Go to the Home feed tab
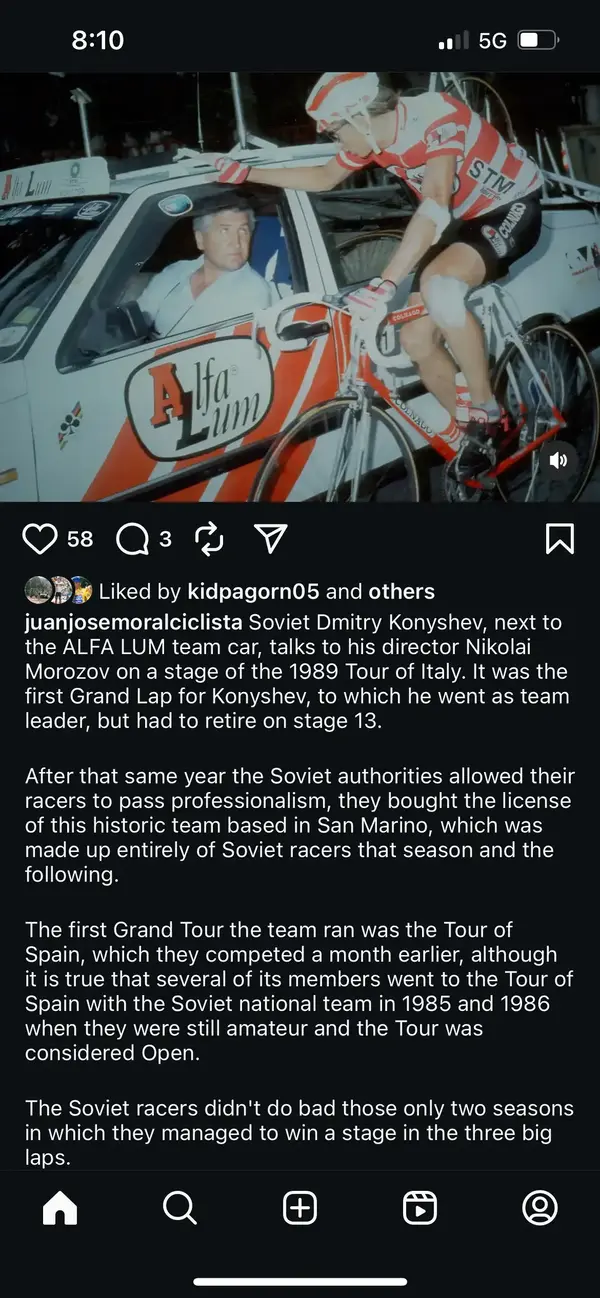The image size is (600, 1298). 60,1208
